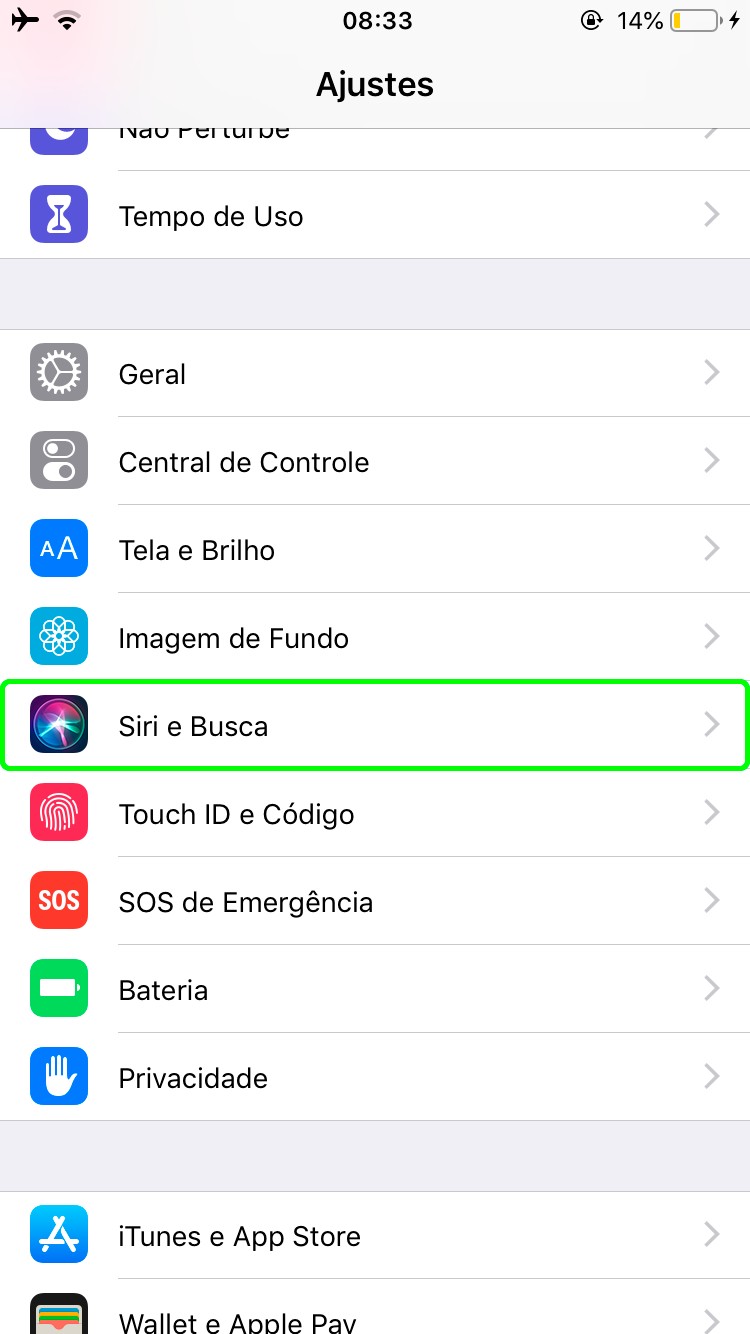Open Siri e Busca settings
The height and width of the screenshot is (1334, 750).
pos(375,726)
